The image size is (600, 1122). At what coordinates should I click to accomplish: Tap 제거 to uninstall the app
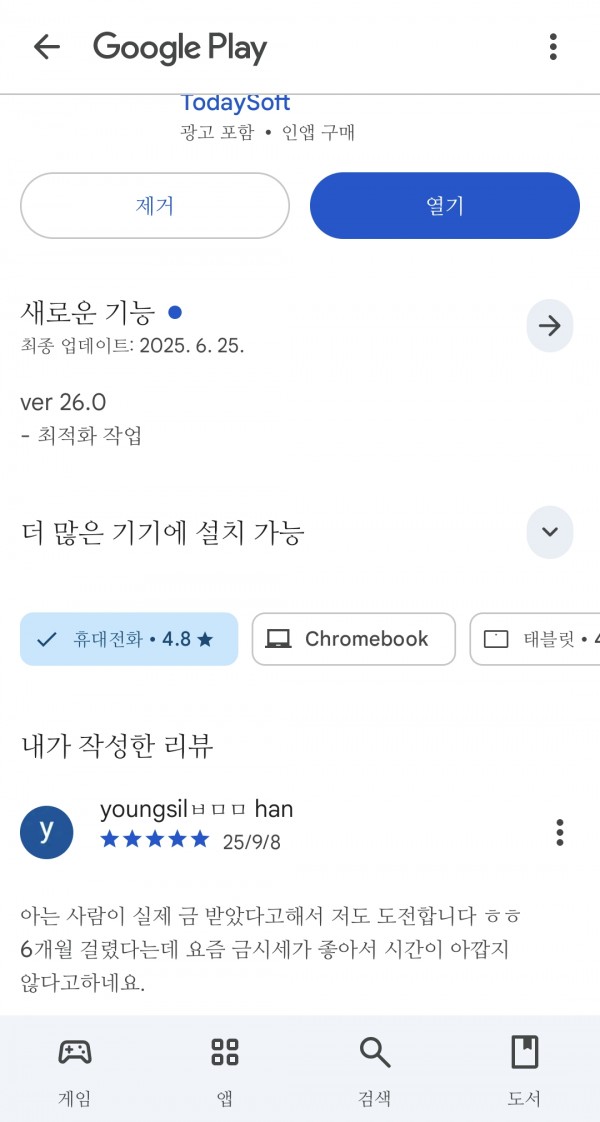[x=155, y=206]
